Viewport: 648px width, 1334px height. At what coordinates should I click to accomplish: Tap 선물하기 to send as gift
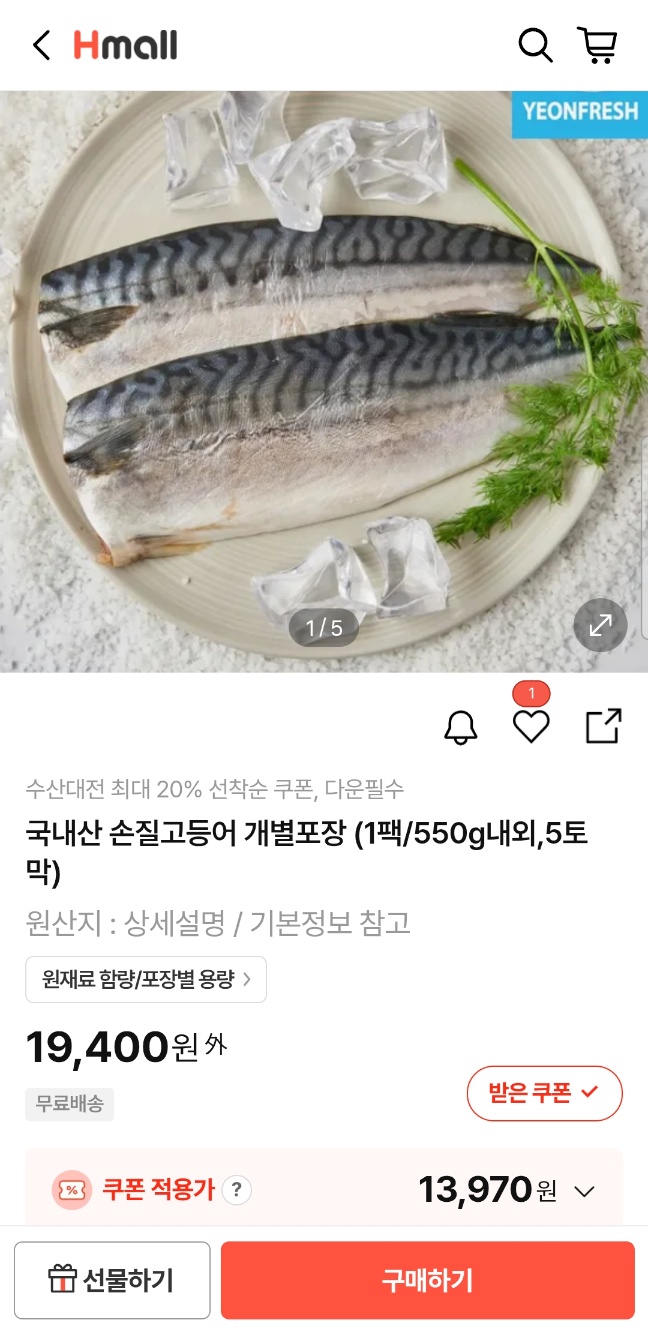click(x=112, y=1280)
